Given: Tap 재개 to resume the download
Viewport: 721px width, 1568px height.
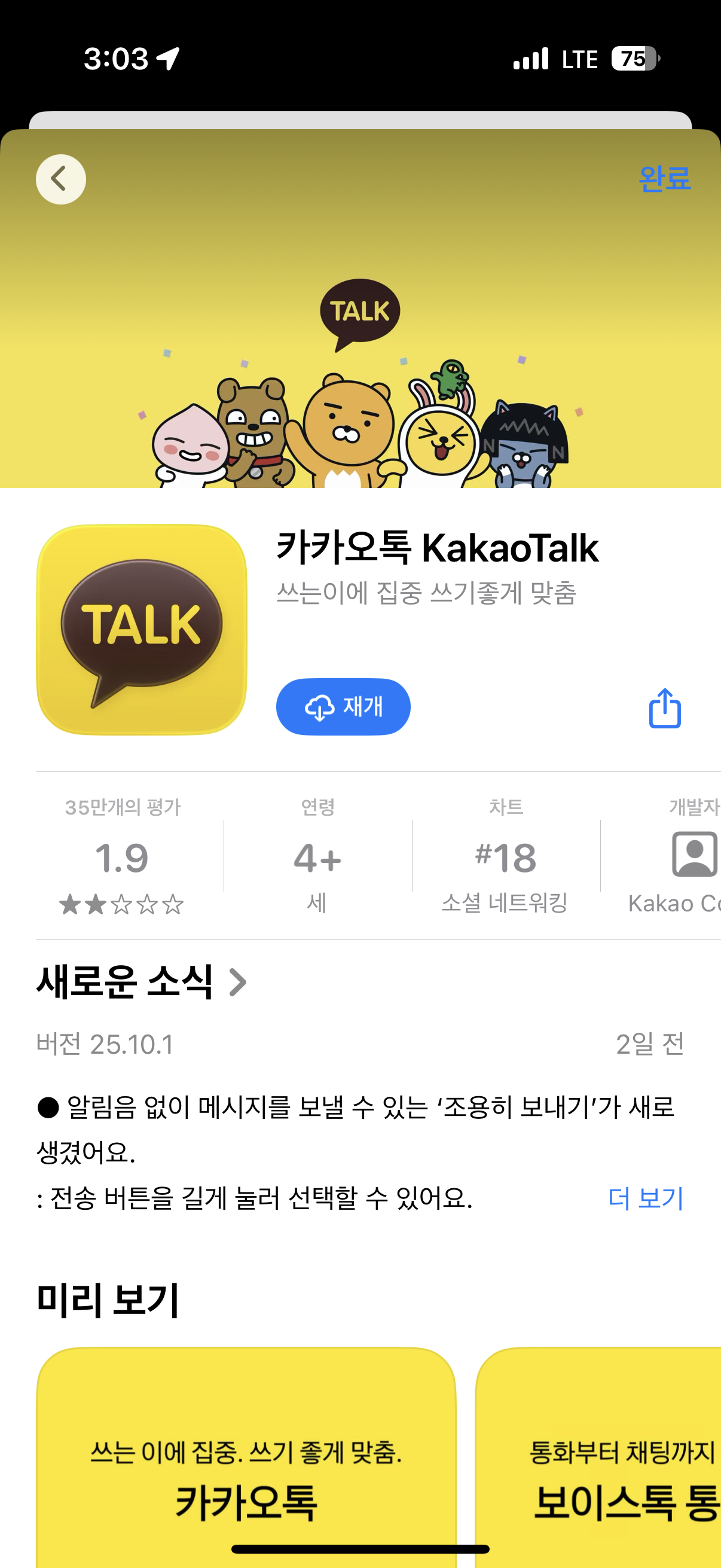Looking at the screenshot, I should point(343,707).
